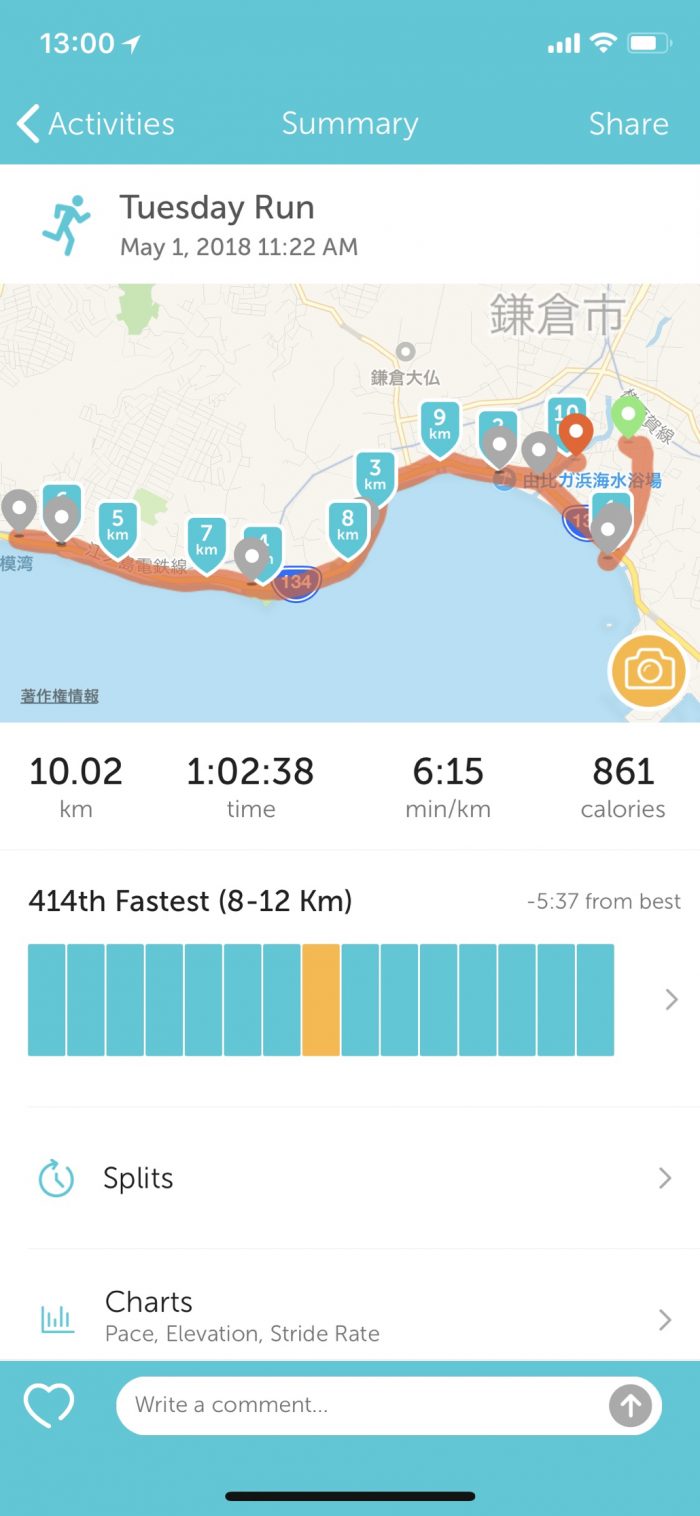The image size is (700, 1516).
Task: Send the comment with the arrow button
Action: 630,1406
